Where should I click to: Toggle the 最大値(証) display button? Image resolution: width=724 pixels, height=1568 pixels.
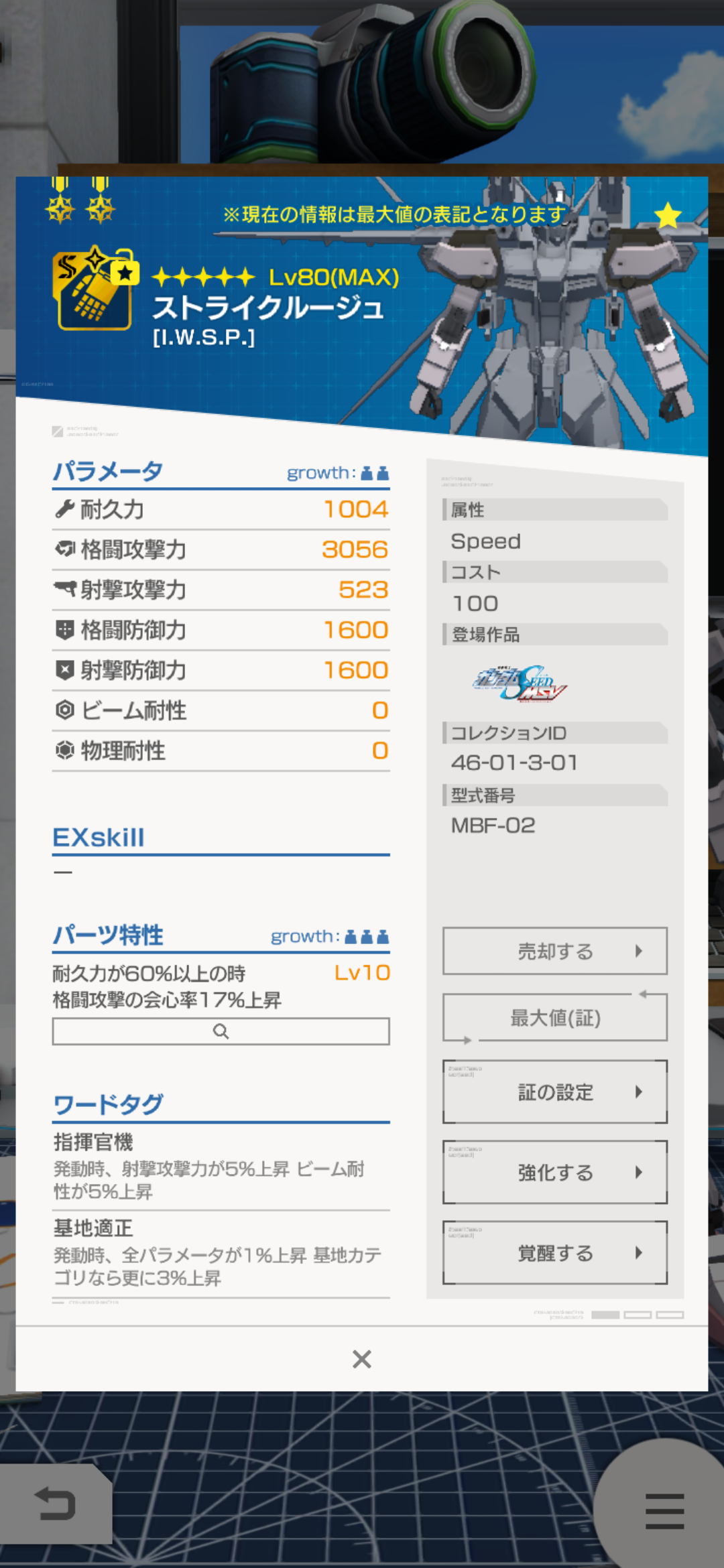(x=554, y=1018)
